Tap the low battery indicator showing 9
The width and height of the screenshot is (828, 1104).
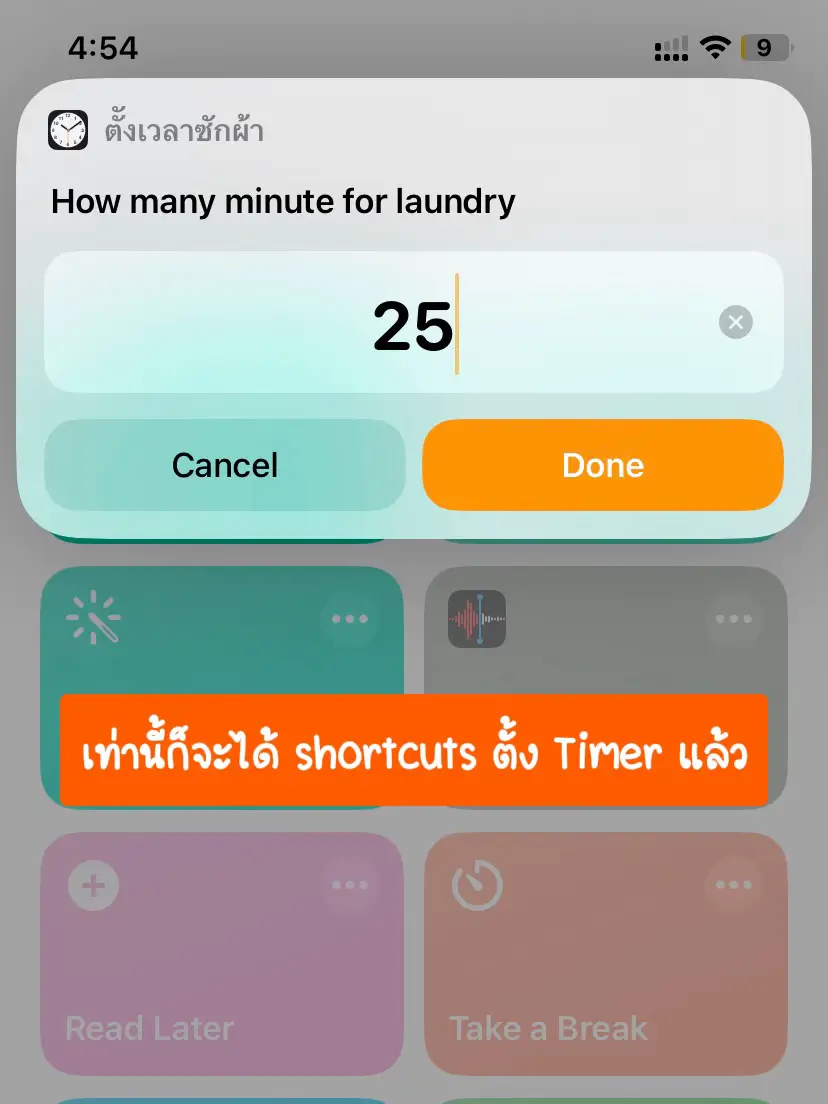point(764,46)
